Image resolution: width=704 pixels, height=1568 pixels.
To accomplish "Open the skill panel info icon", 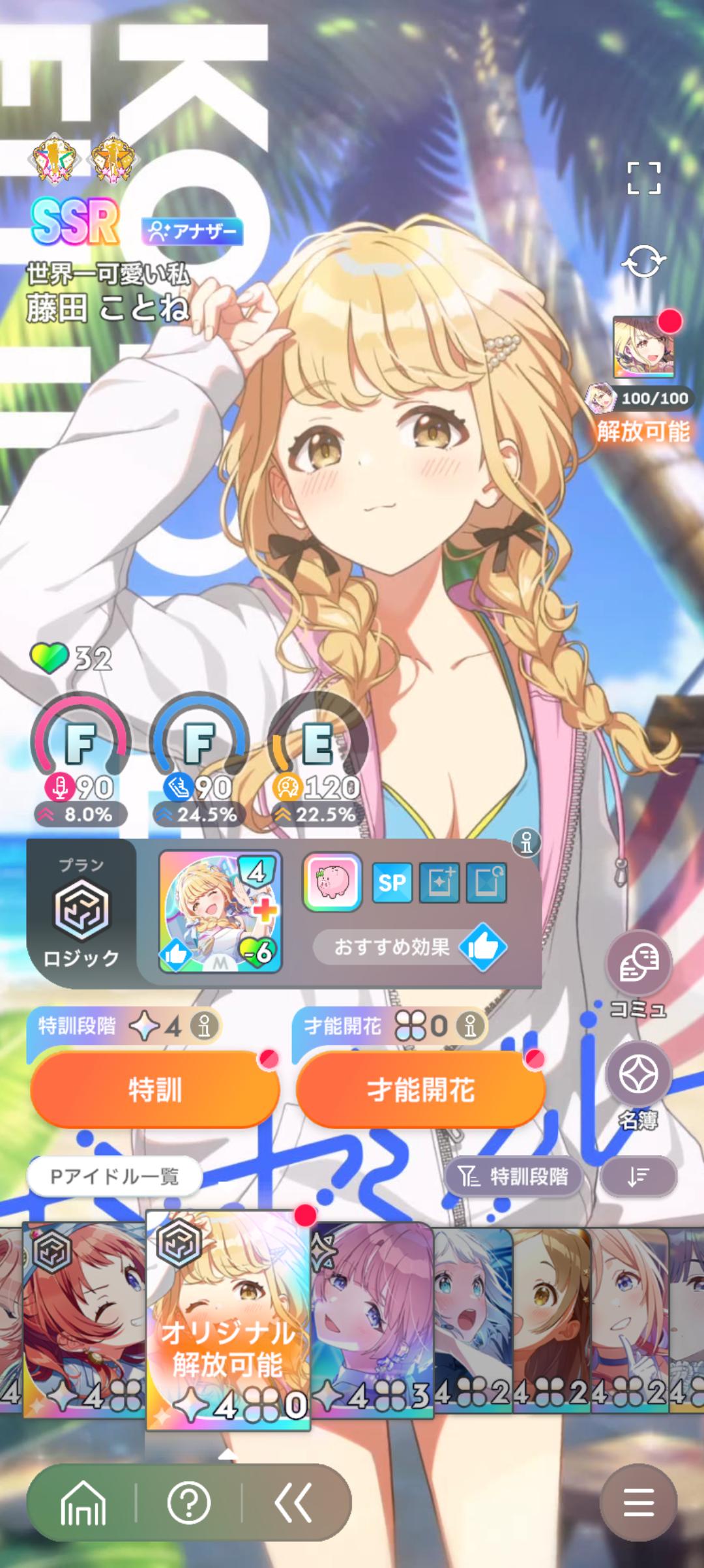I will [526, 843].
